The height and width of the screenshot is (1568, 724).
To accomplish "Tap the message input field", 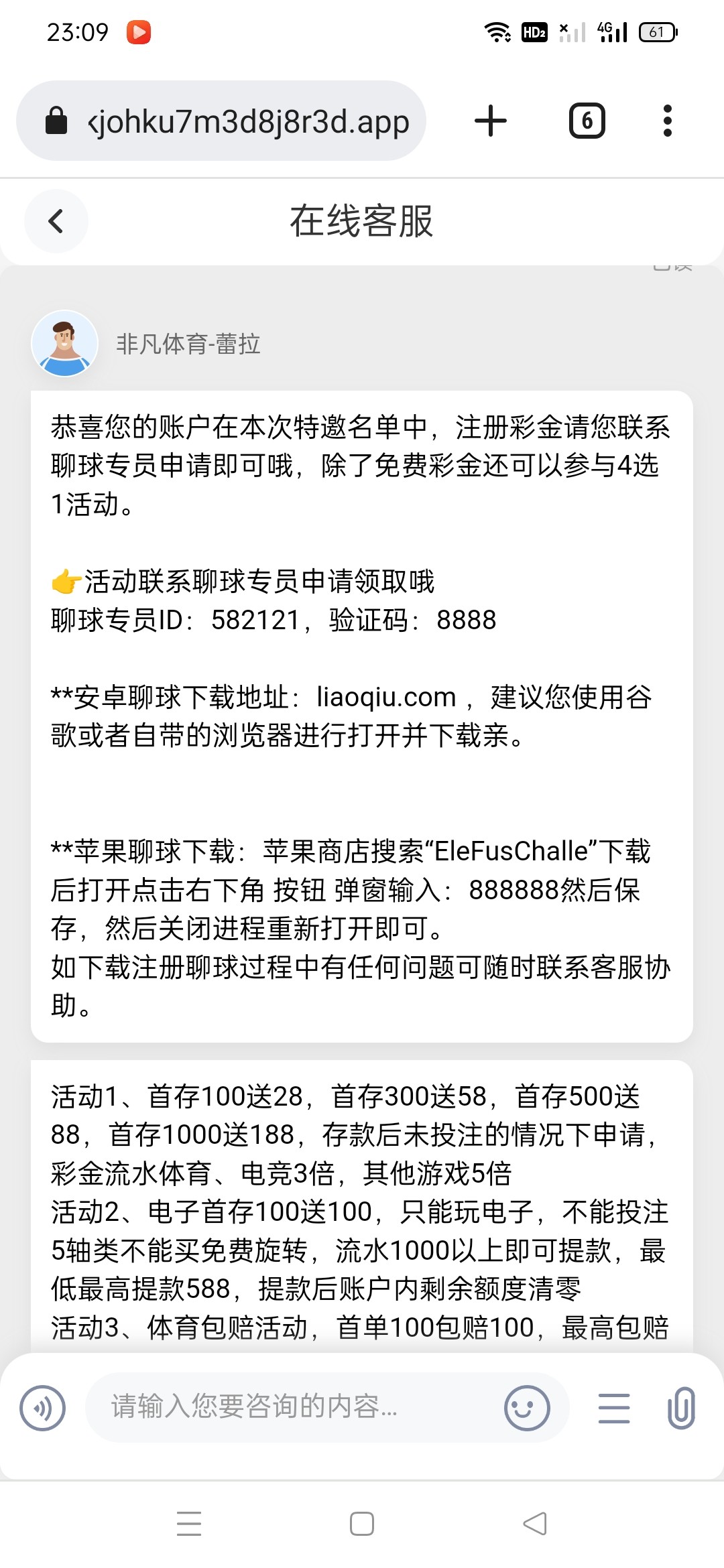I will (x=295, y=1407).
